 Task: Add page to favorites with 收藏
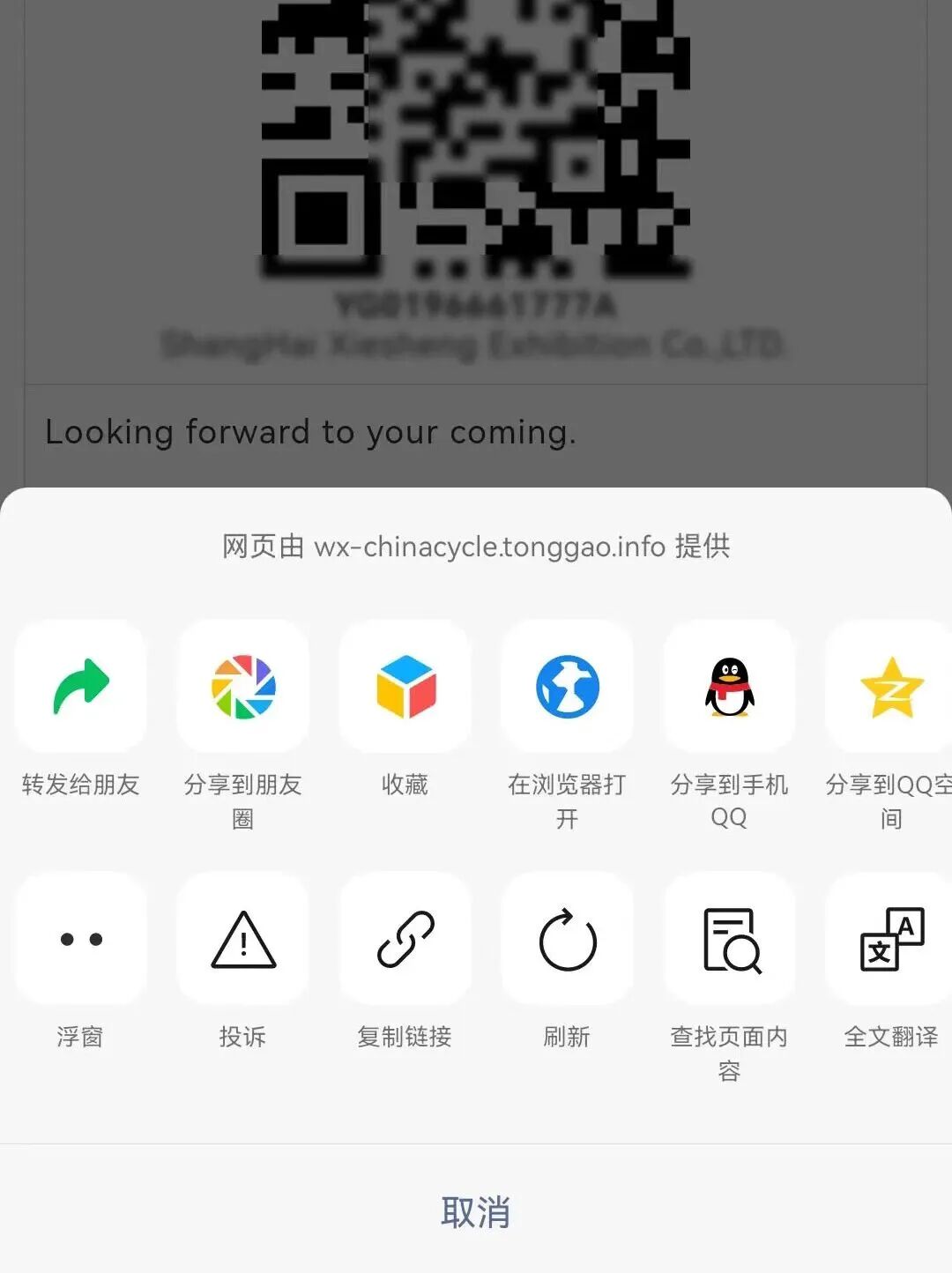click(405, 687)
